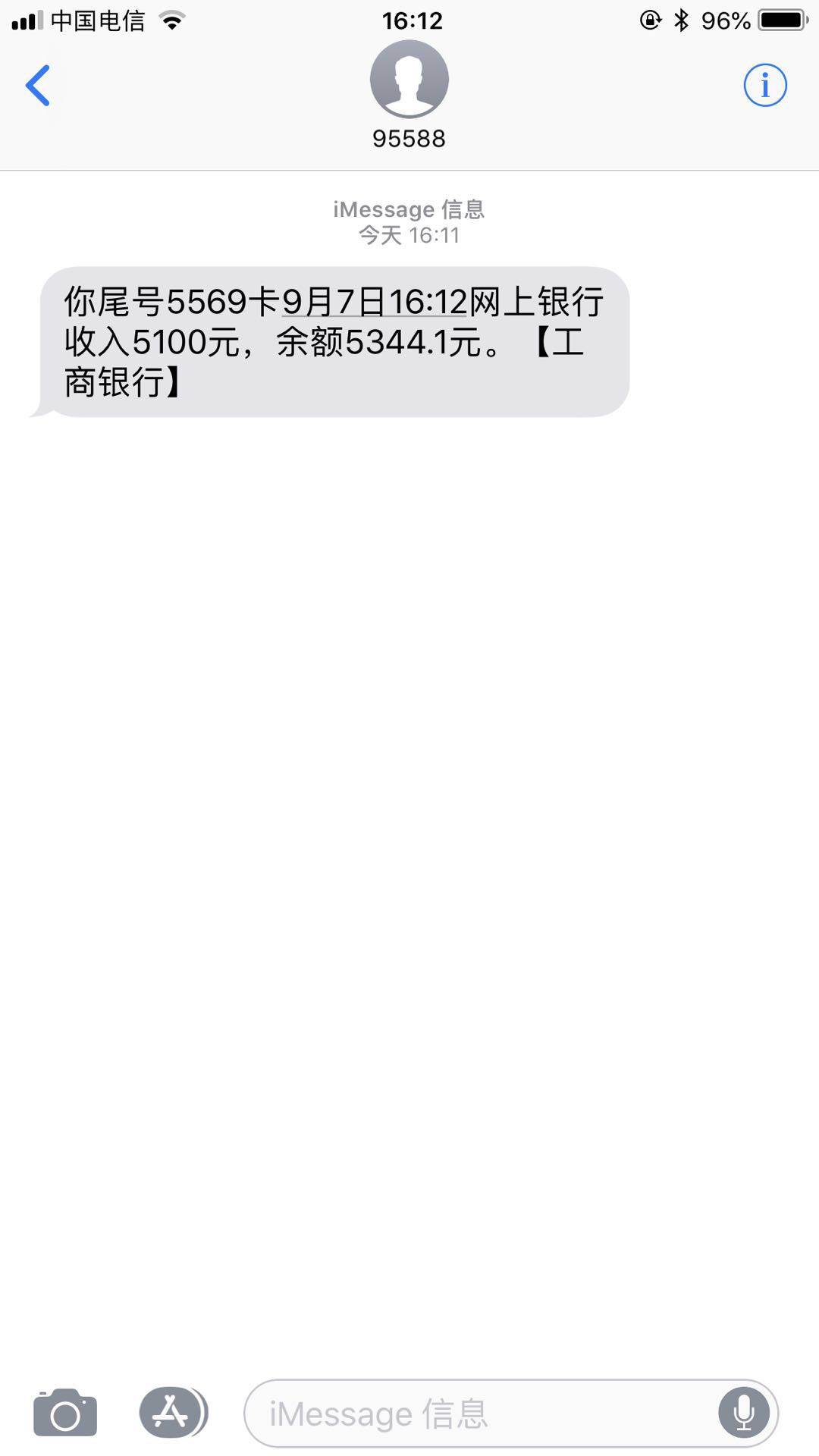Open the App Store apps drawer

pyautogui.click(x=173, y=1412)
